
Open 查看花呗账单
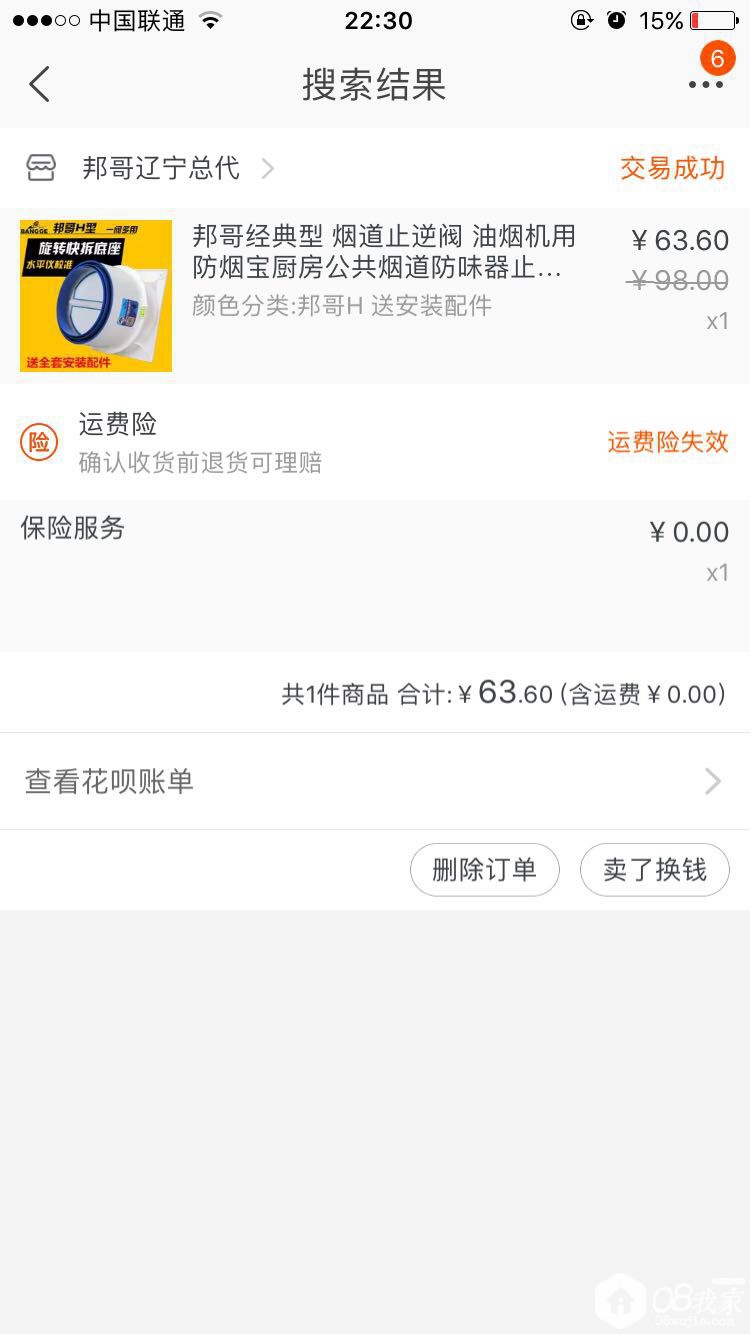pyautogui.click(x=374, y=781)
